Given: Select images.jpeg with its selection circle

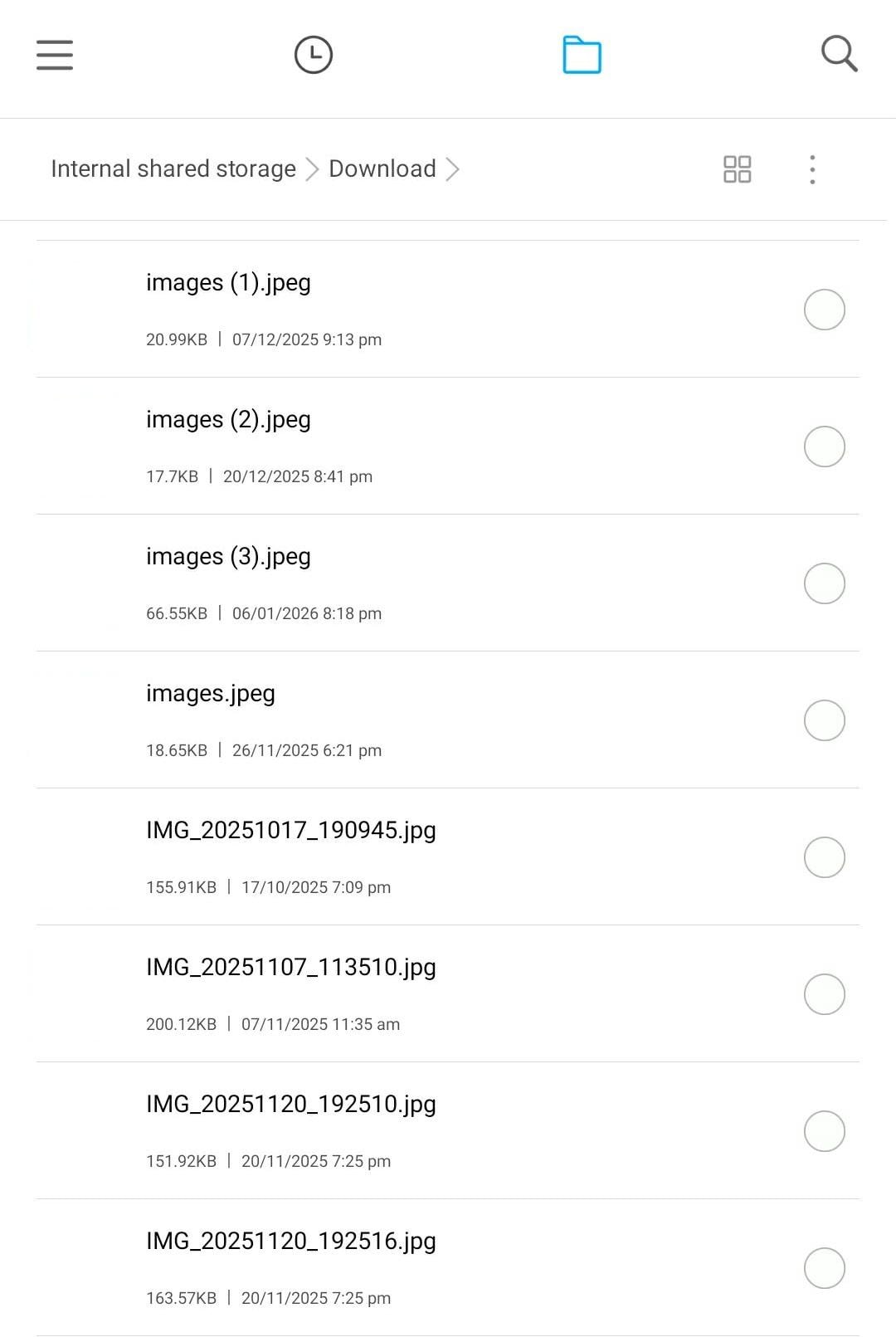Looking at the screenshot, I should (824, 720).
